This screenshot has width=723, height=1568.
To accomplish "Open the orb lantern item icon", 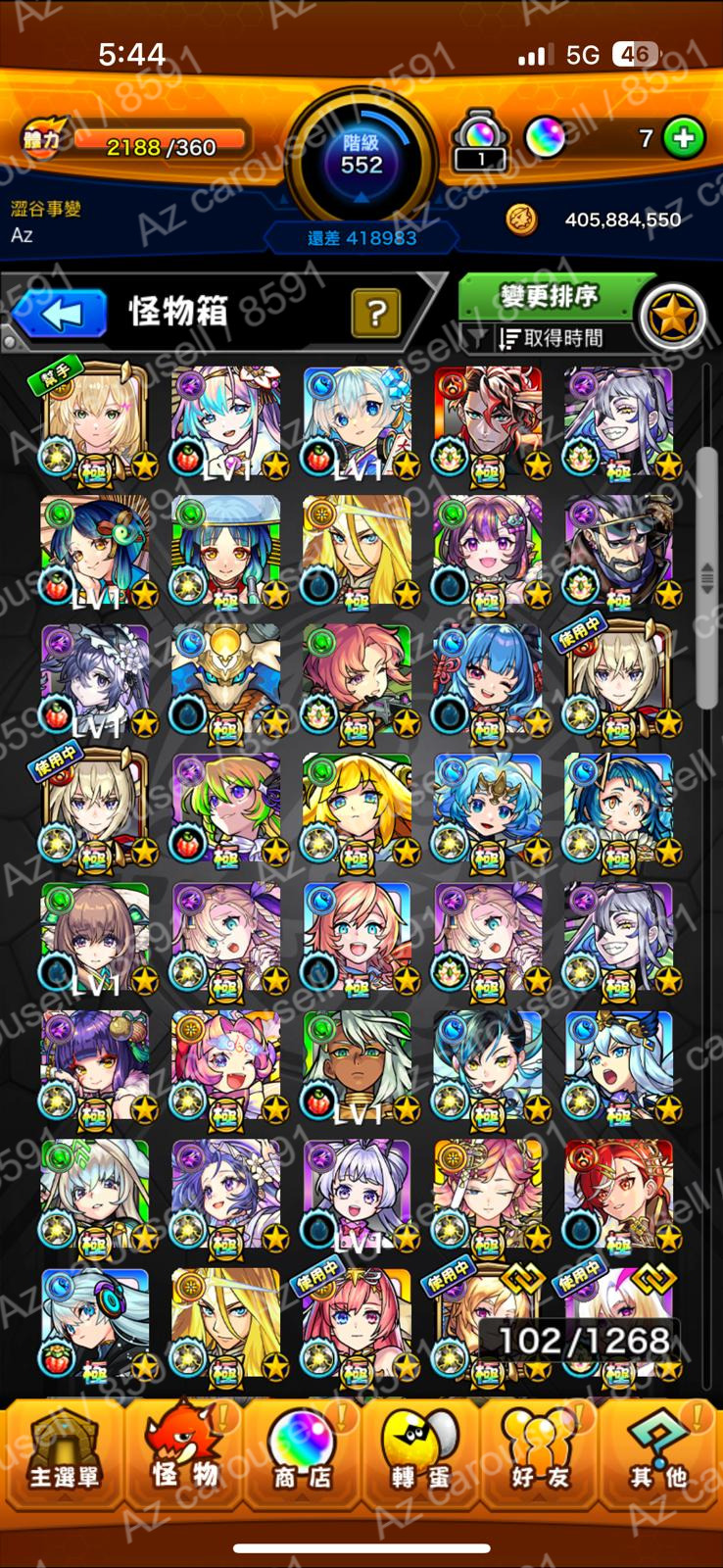I will pyautogui.click(x=479, y=140).
